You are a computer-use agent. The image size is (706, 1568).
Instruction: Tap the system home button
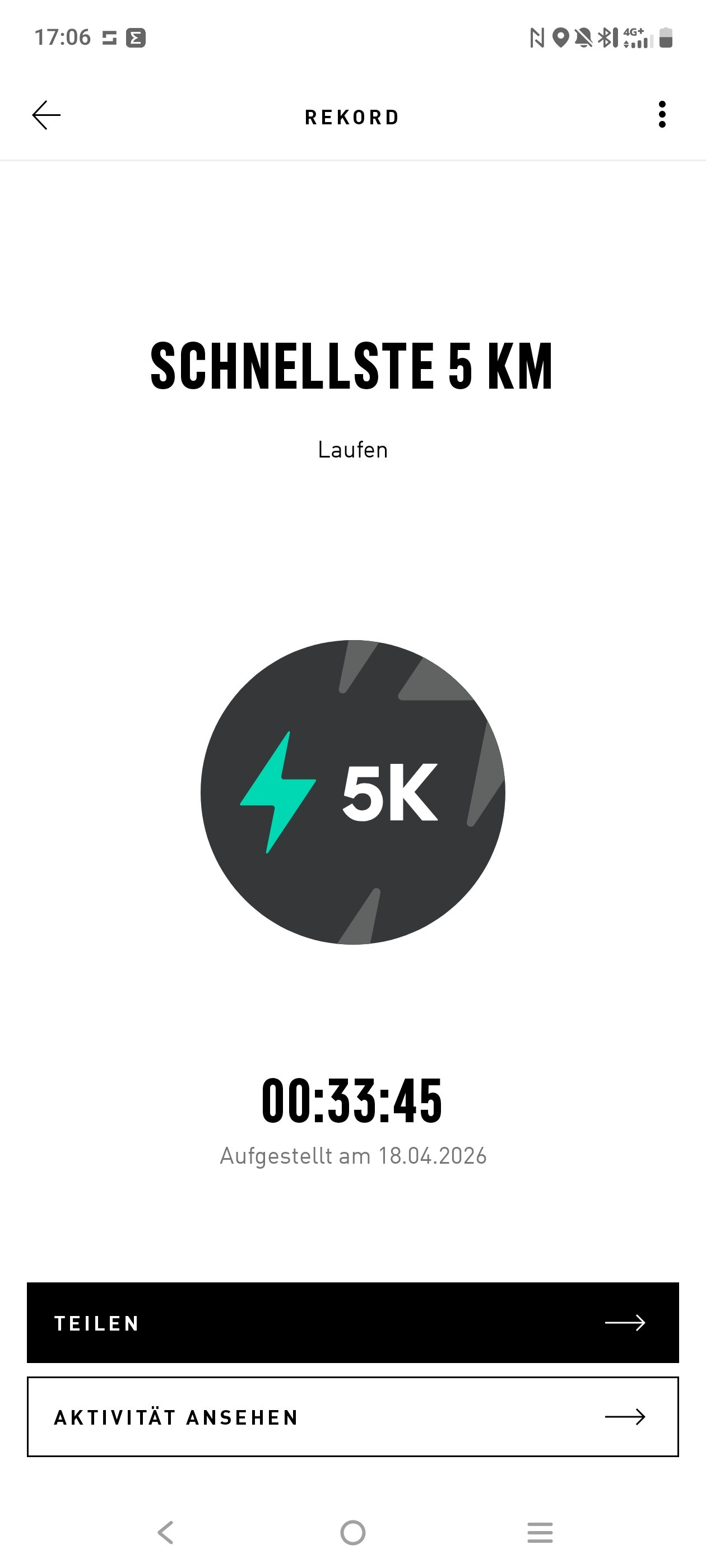click(352, 1533)
